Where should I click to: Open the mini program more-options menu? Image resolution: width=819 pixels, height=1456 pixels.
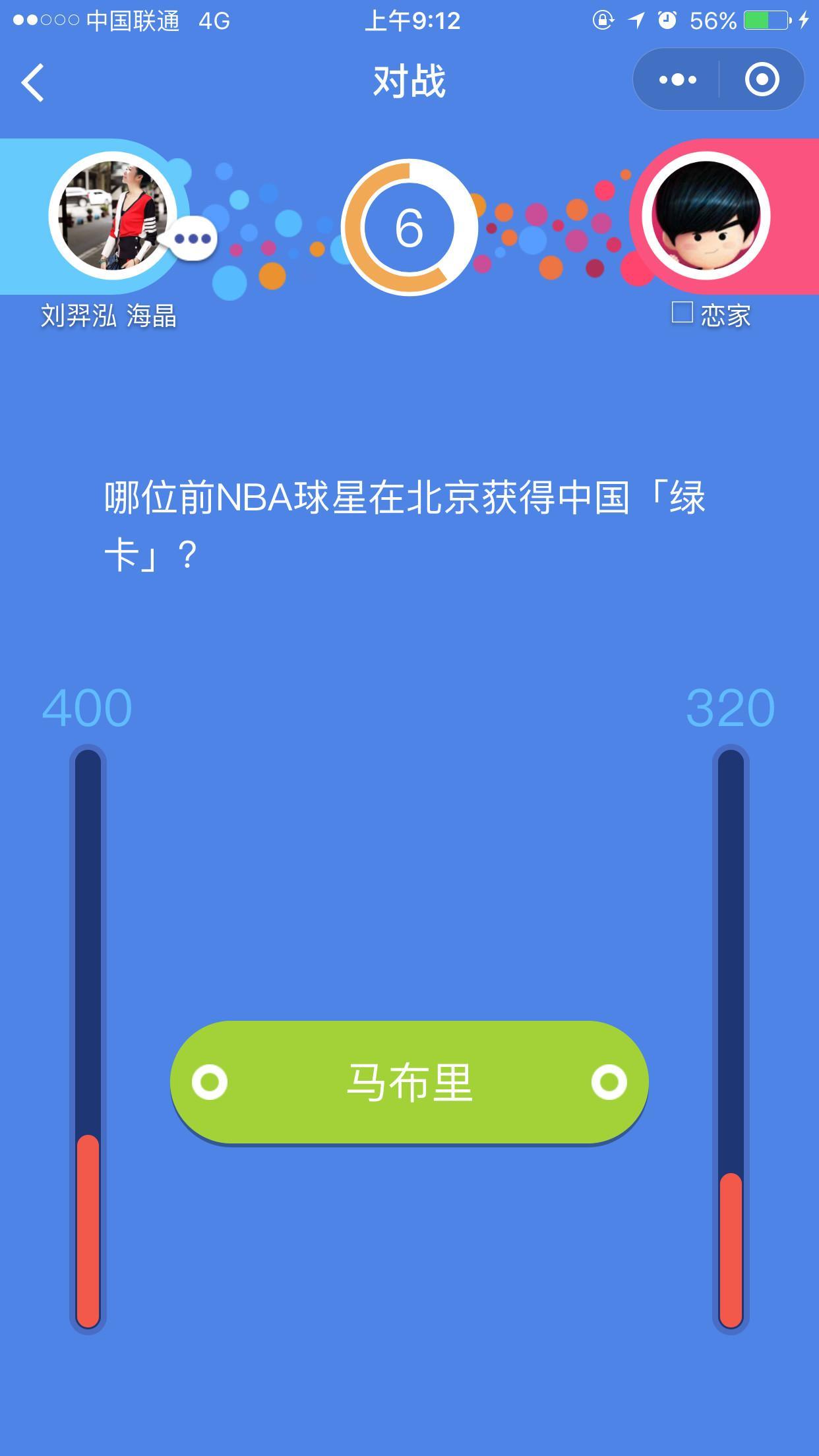677,80
